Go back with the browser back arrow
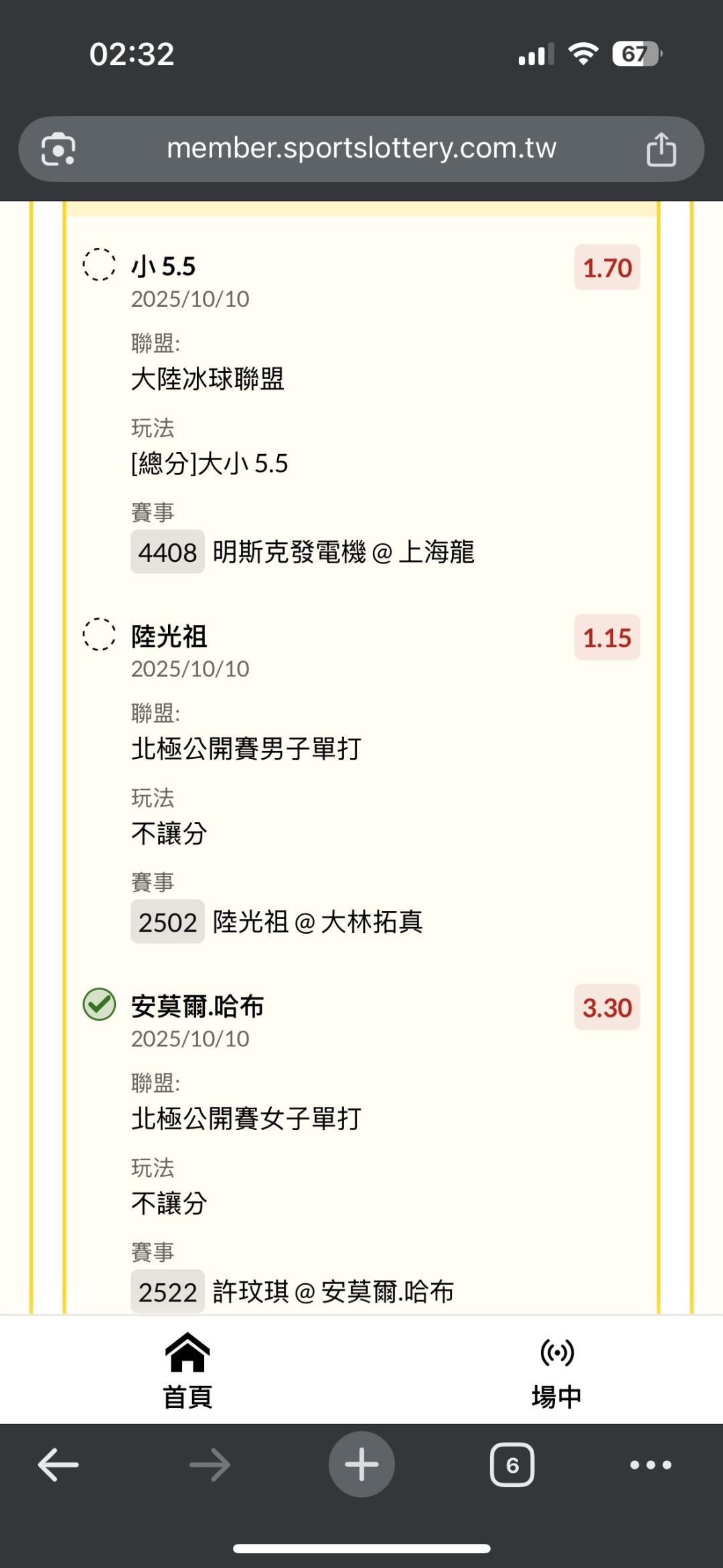The image size is (723, 1568). point(58,1465)
